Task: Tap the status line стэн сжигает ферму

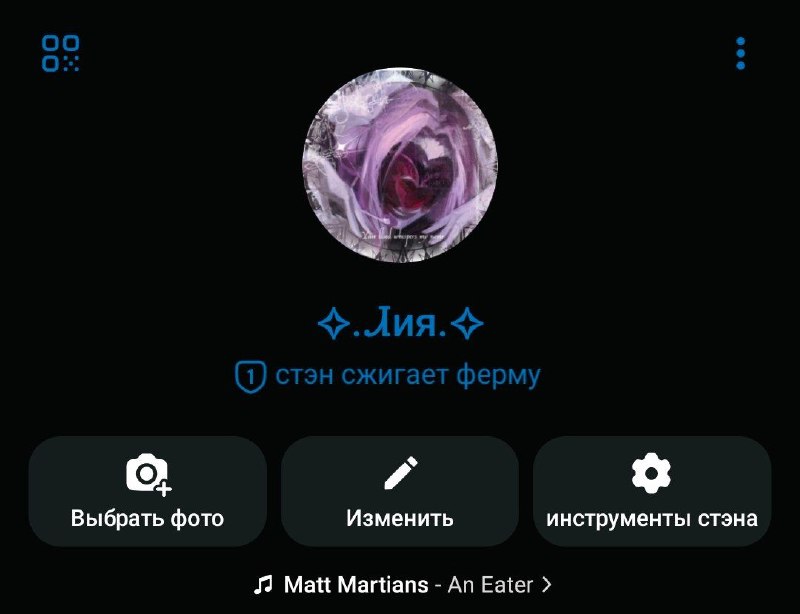Action: (x=387, y=376)
